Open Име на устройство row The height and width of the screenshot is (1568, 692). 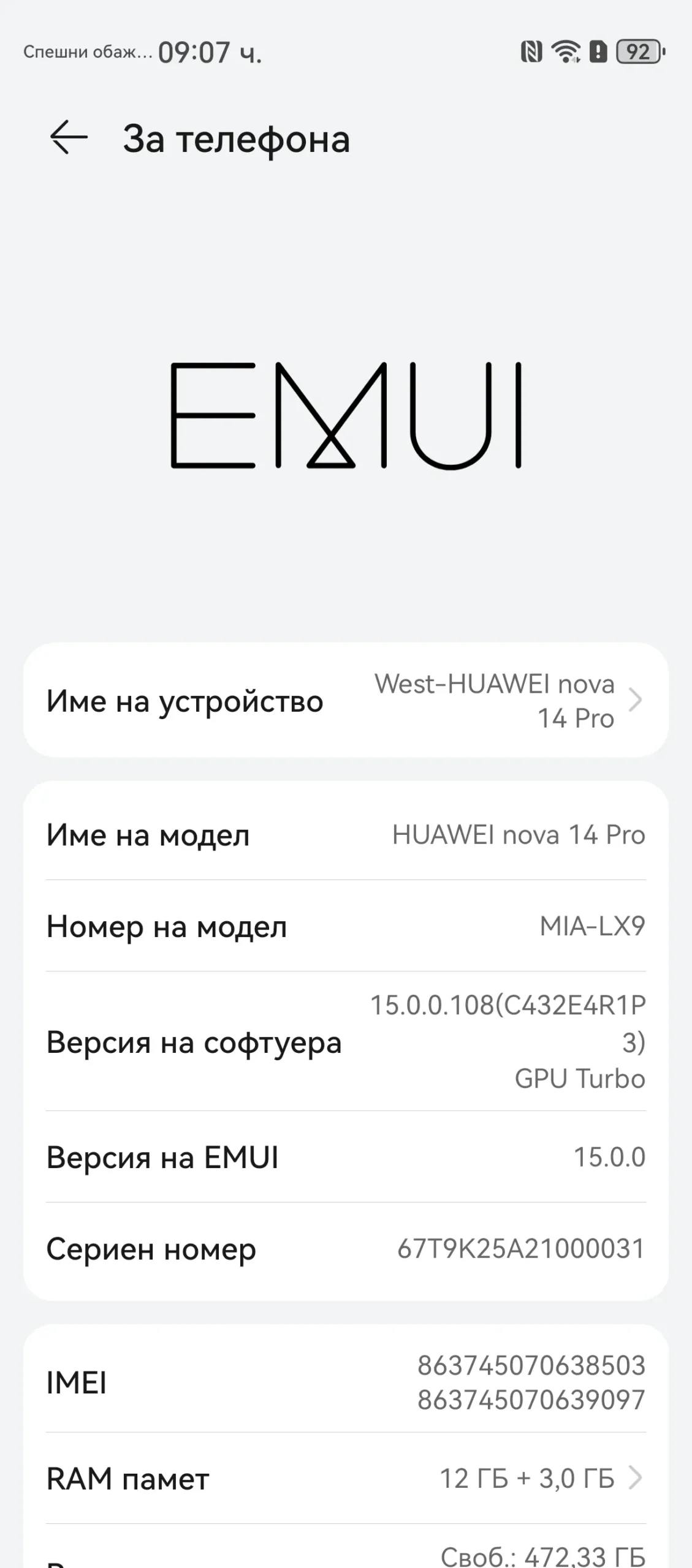tap(346, 700)
